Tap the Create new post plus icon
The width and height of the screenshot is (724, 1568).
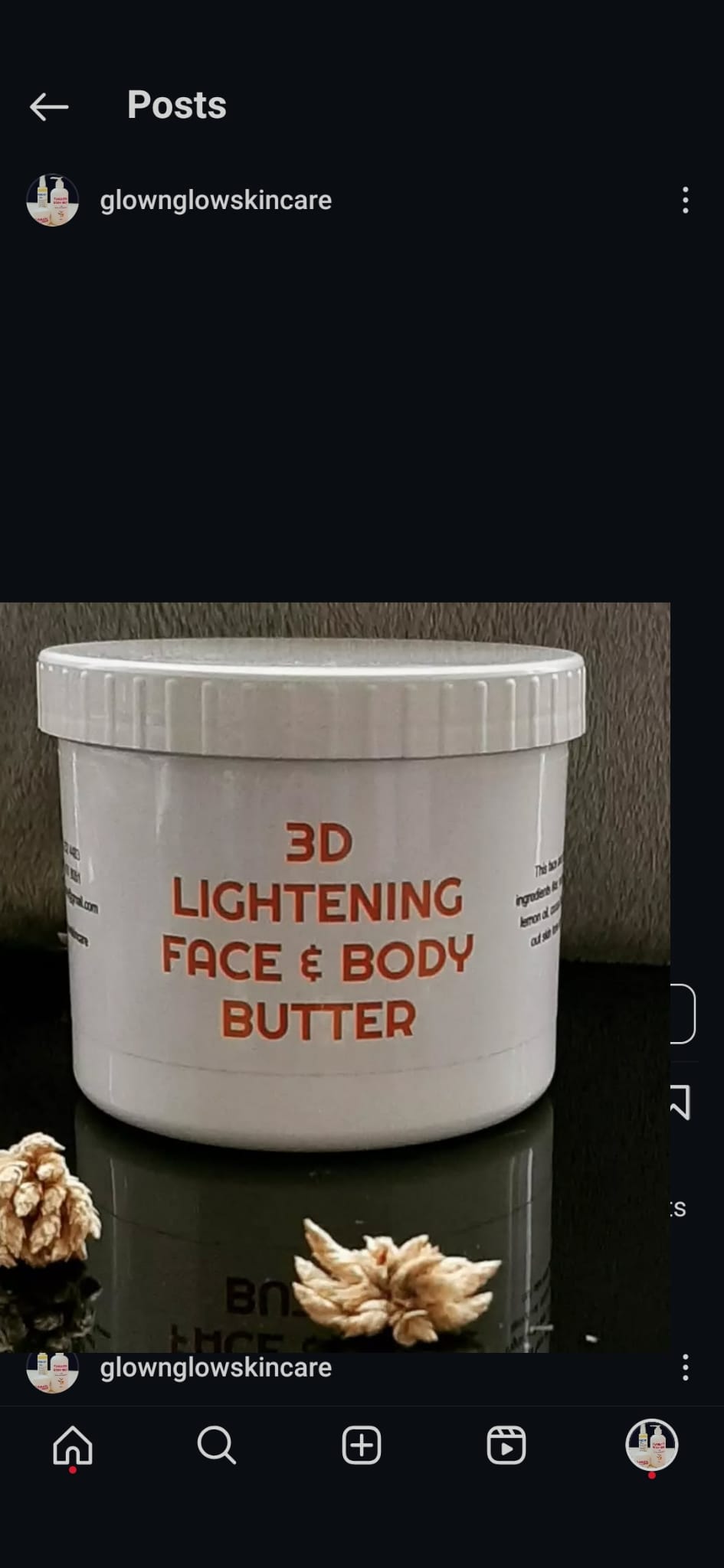coord(362,1446)
